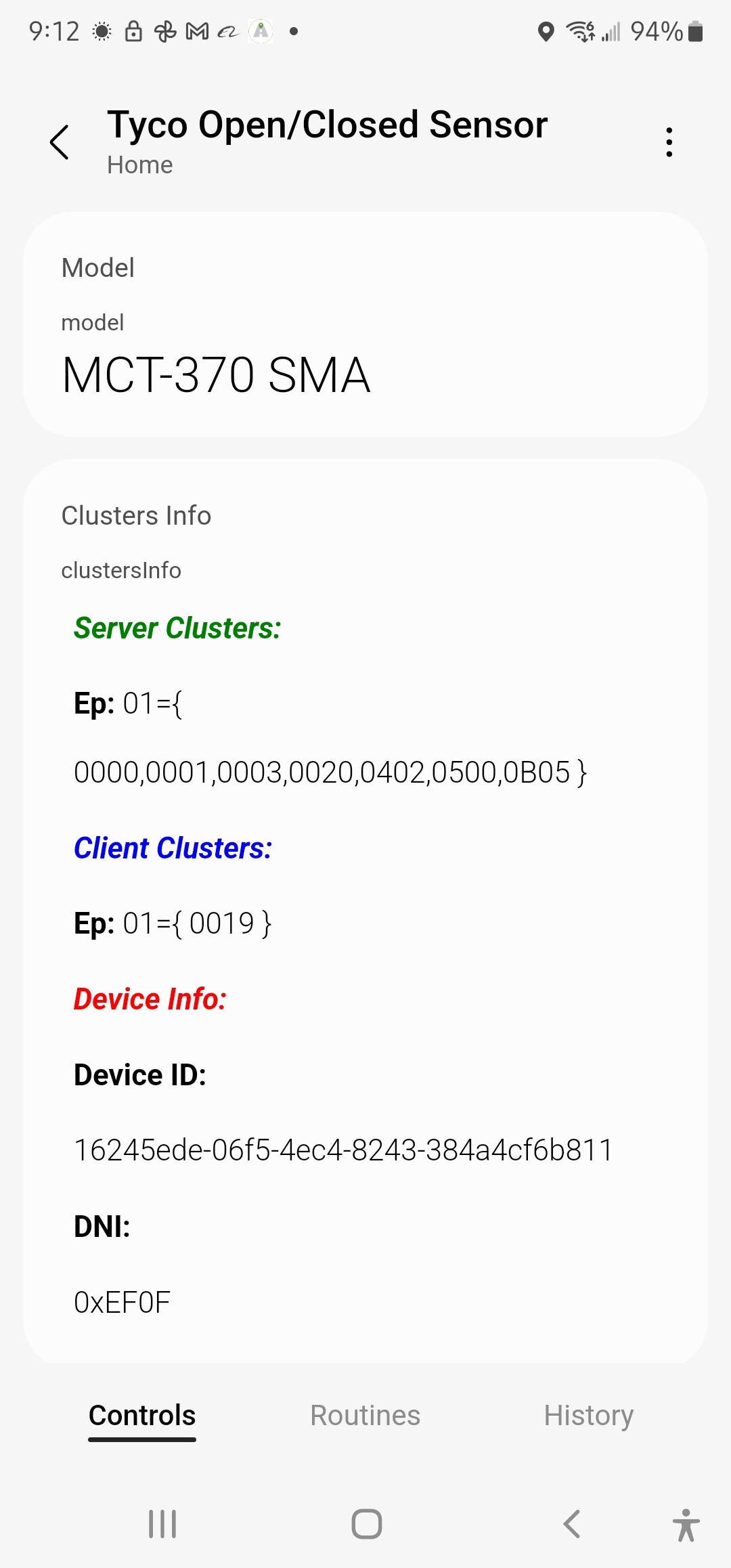The height and width of the screenshot is (1568, 731).
Task: Open the Model card
Action: [365, 325]
